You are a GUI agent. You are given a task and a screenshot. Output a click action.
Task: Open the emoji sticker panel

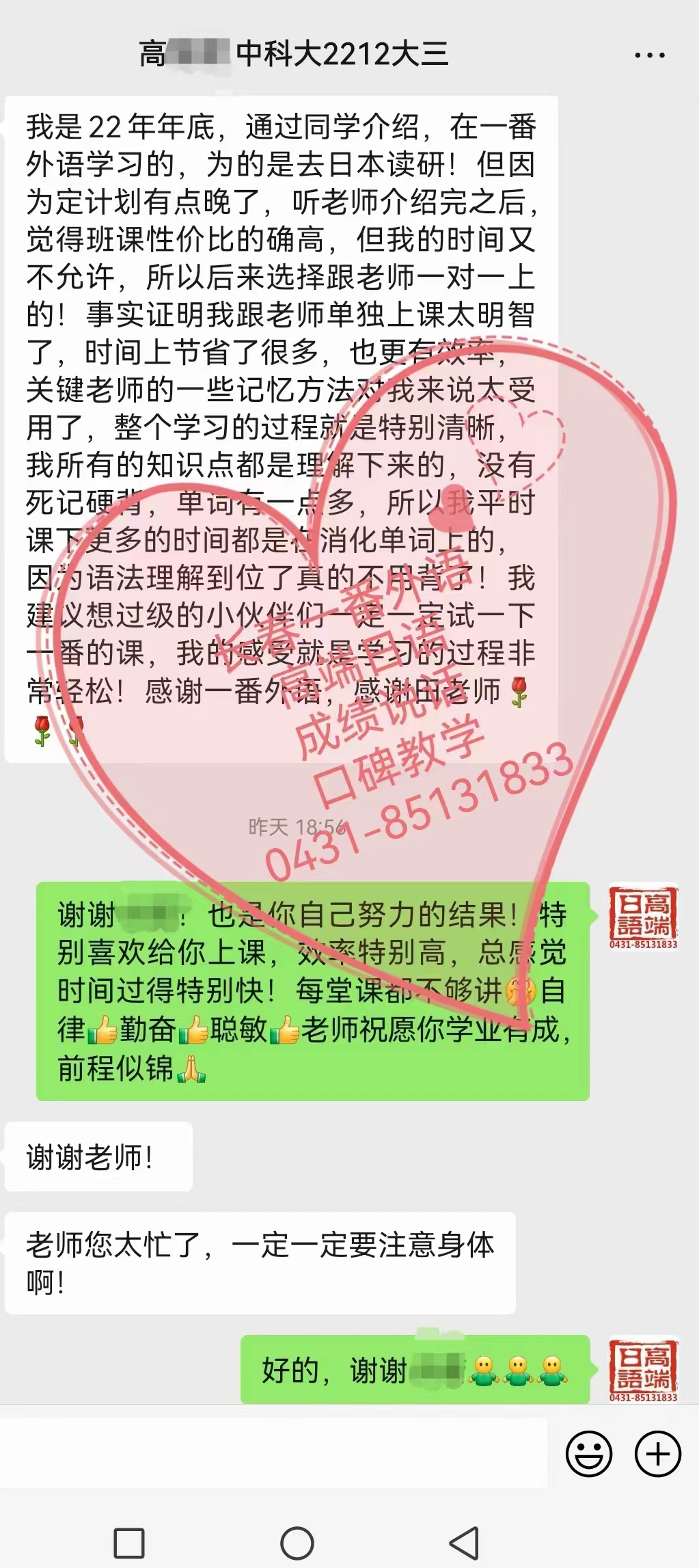click(588, 1452)
